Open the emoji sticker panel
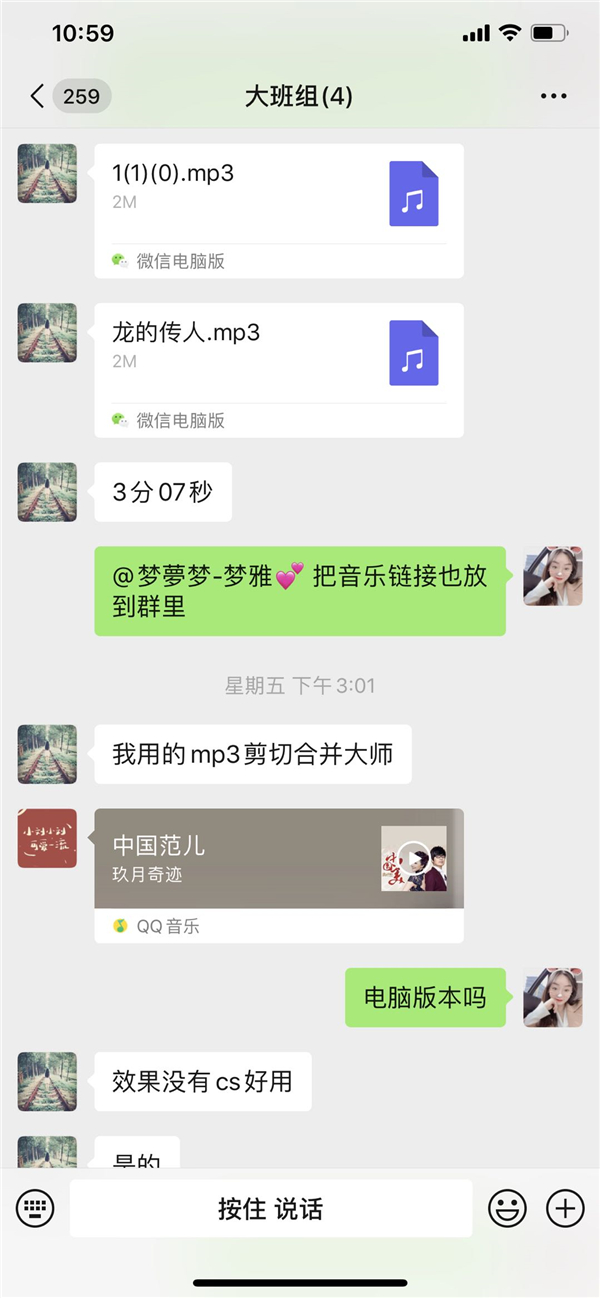600x1298 pixels. point(507,1208)
